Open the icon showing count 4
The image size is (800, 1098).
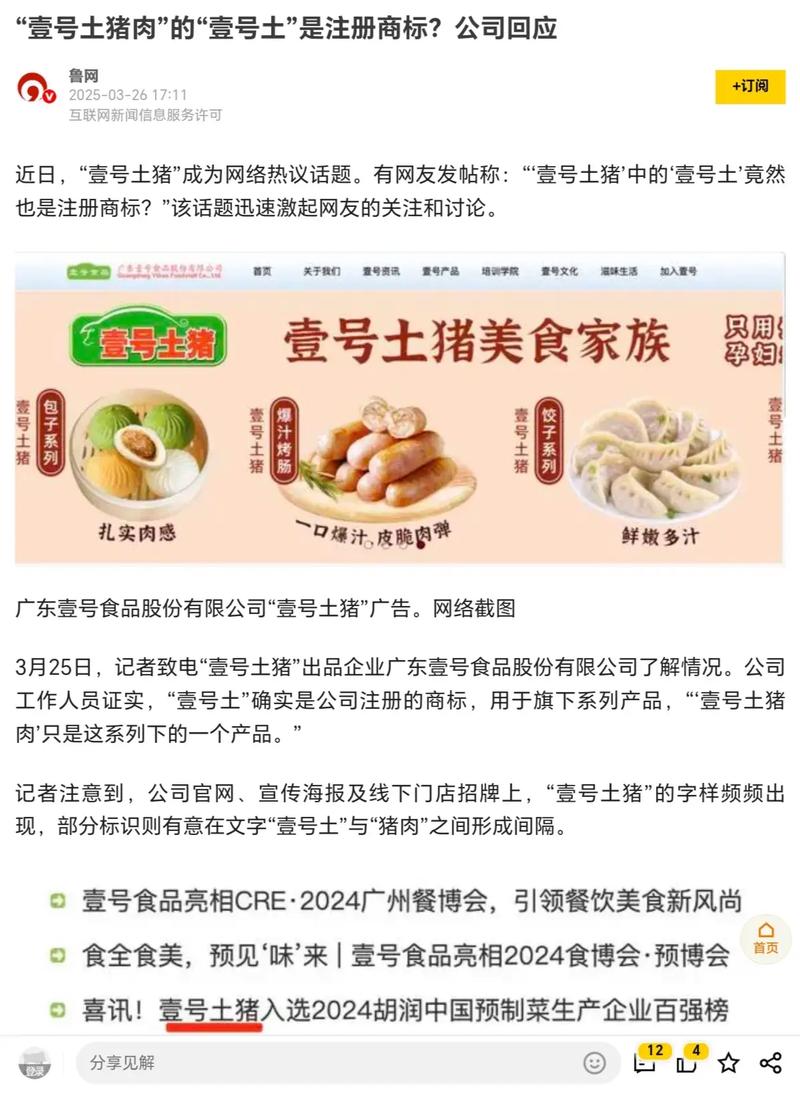pyautogui.click(x=688, y=1062)
